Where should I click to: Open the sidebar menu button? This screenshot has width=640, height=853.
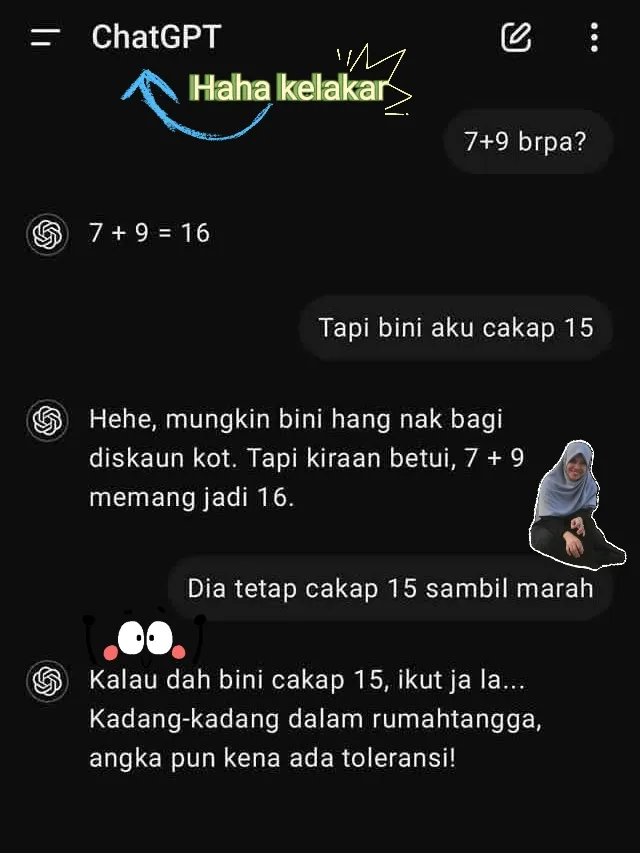tap(45, 38)
